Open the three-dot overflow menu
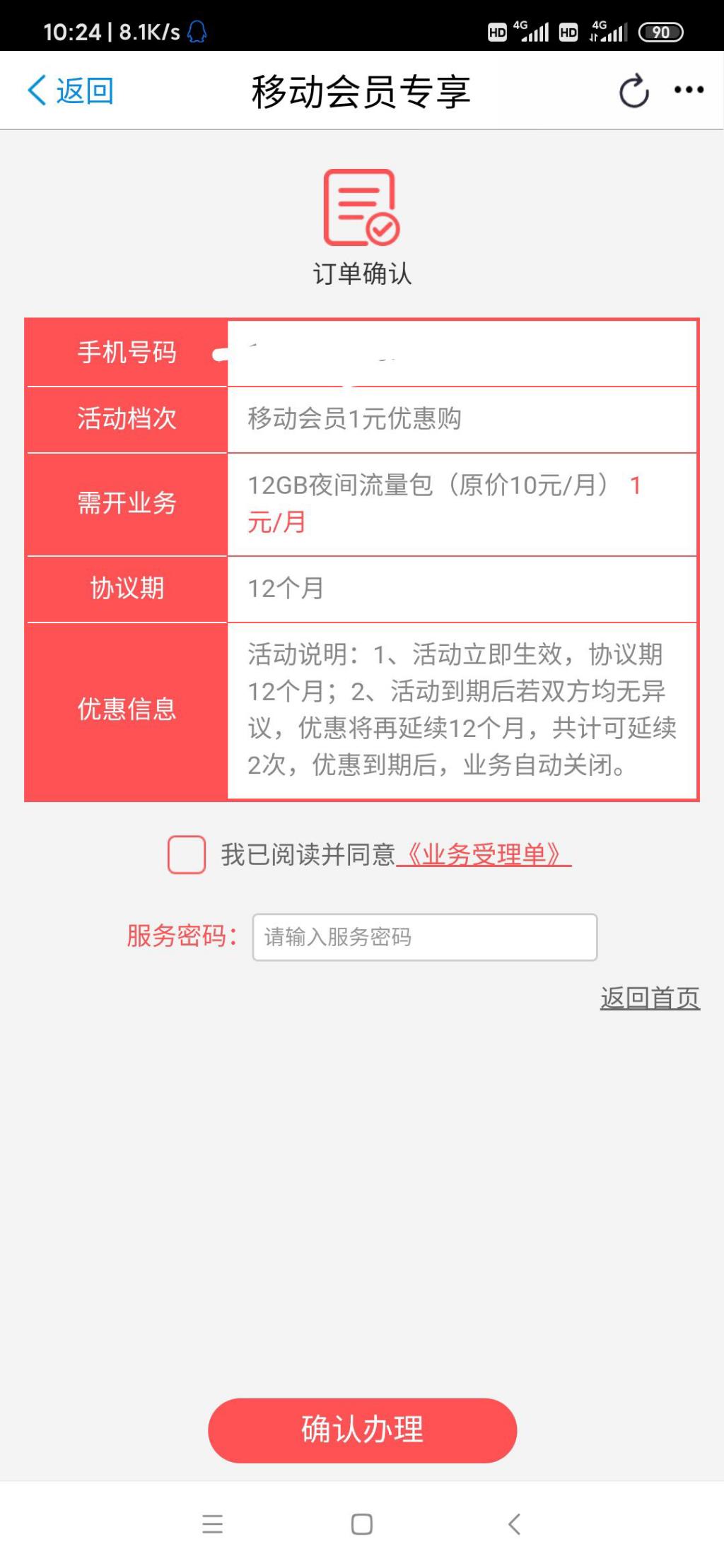 coord(689,90)
